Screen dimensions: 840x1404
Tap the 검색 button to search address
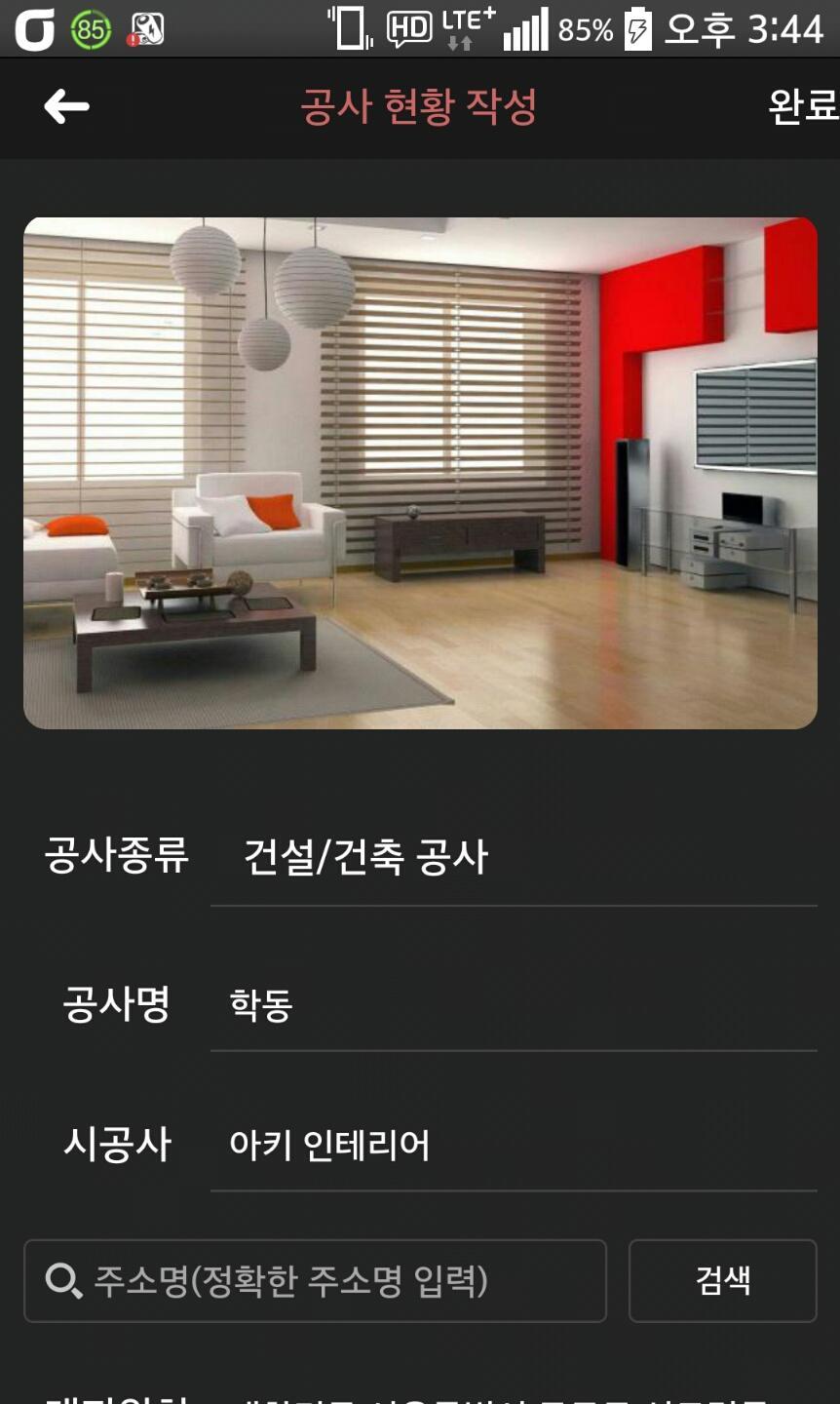[x=722, y=1280]
